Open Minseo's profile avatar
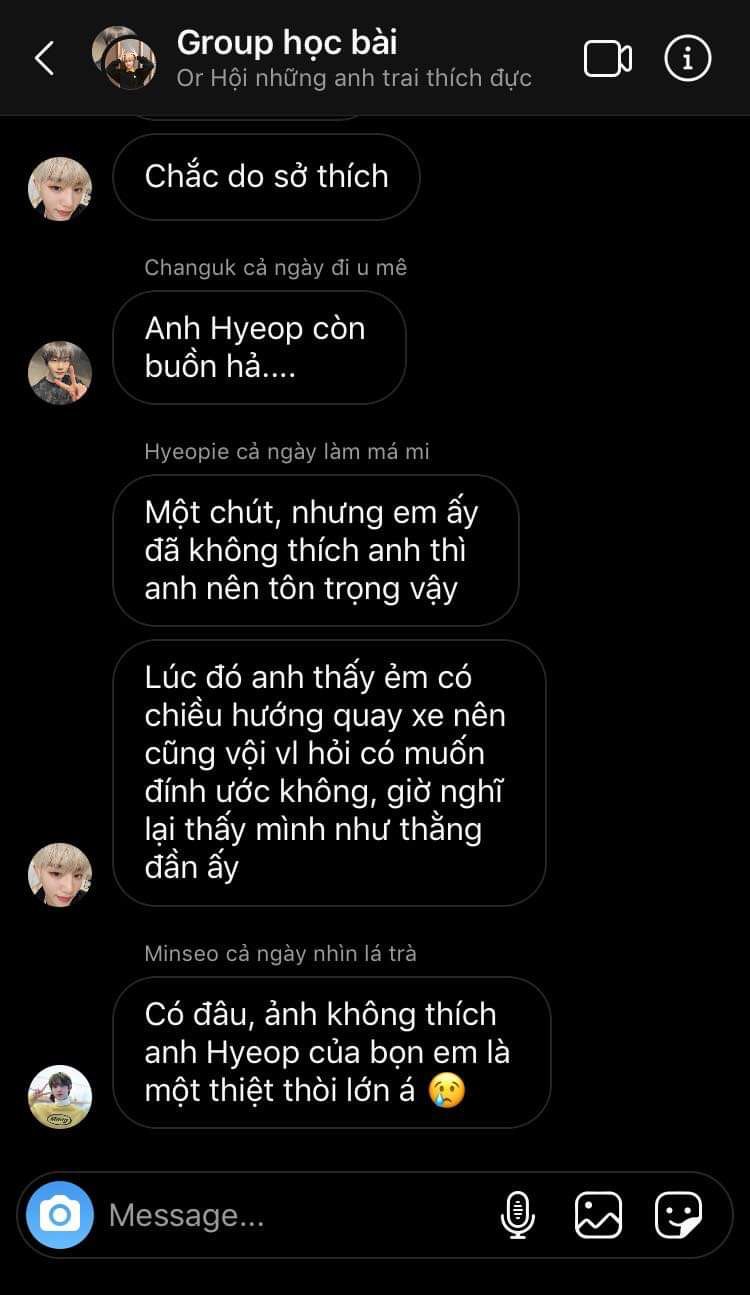This screenshot has height=1295, width=750. coord(60,1096)
